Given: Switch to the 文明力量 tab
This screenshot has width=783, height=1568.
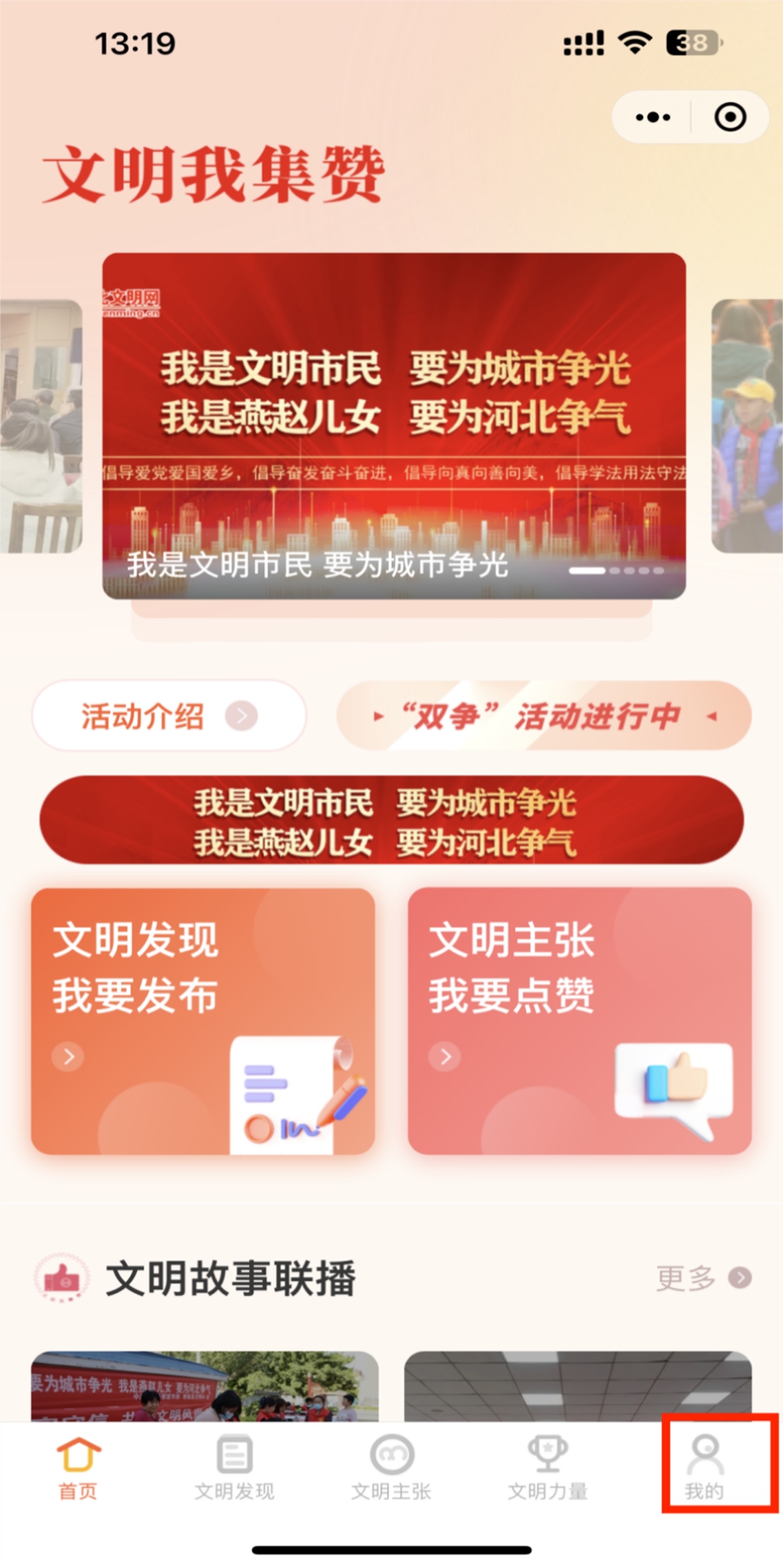Looking at the screenshot, I should [x=547, y=1468].
